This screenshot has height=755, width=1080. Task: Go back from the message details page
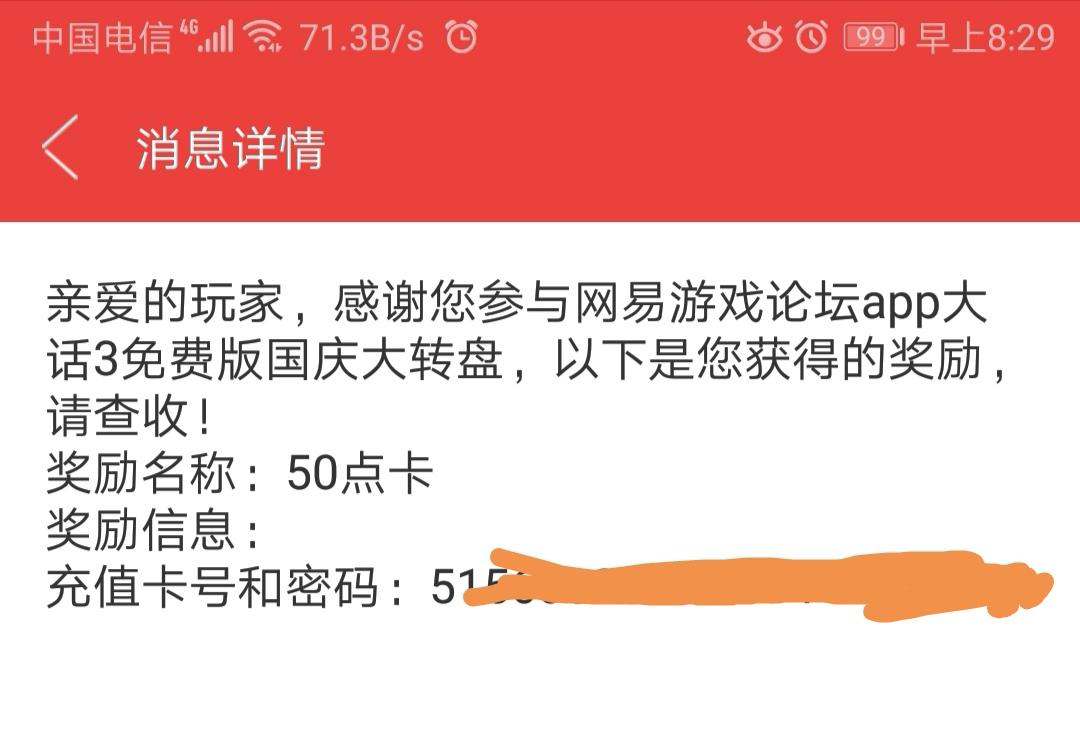(60, 148)
